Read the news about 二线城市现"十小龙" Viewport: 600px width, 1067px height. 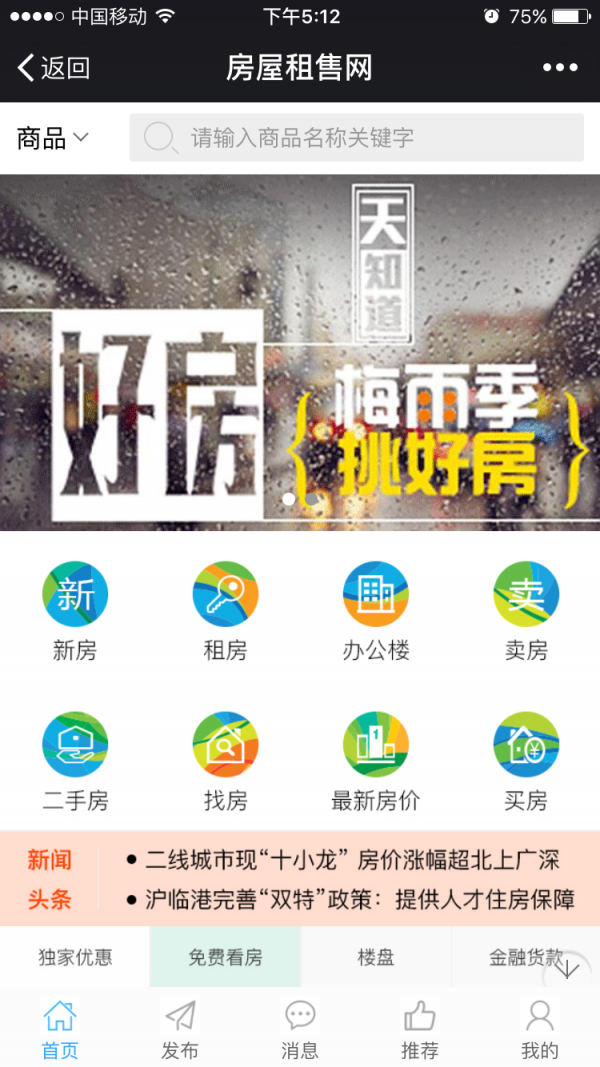(350, 860)
